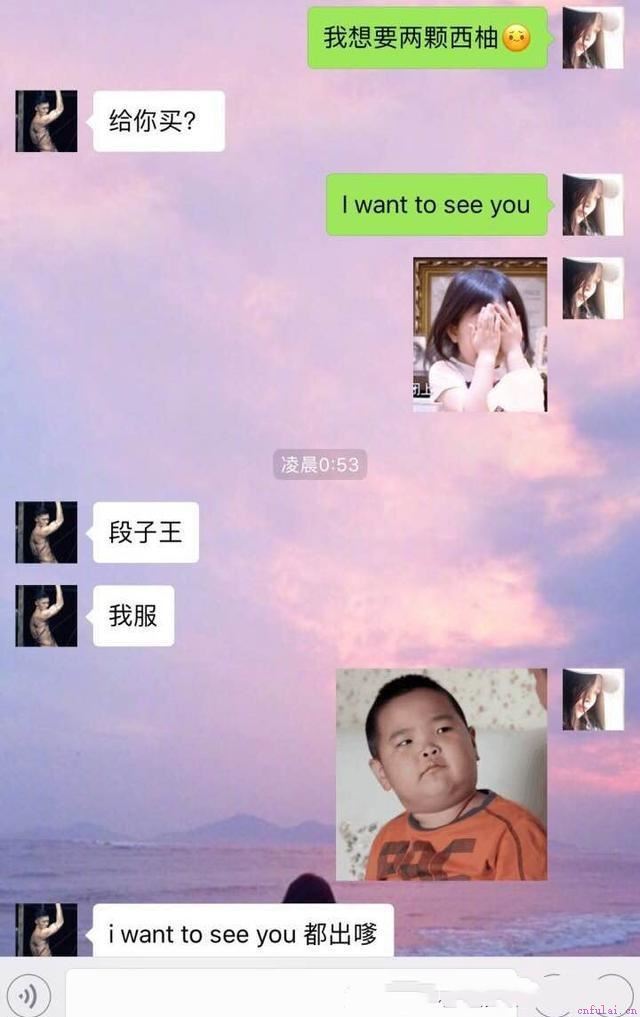Tap the "I want to see you" bubble
640x1017 pixels.
[x=437, y=205]
